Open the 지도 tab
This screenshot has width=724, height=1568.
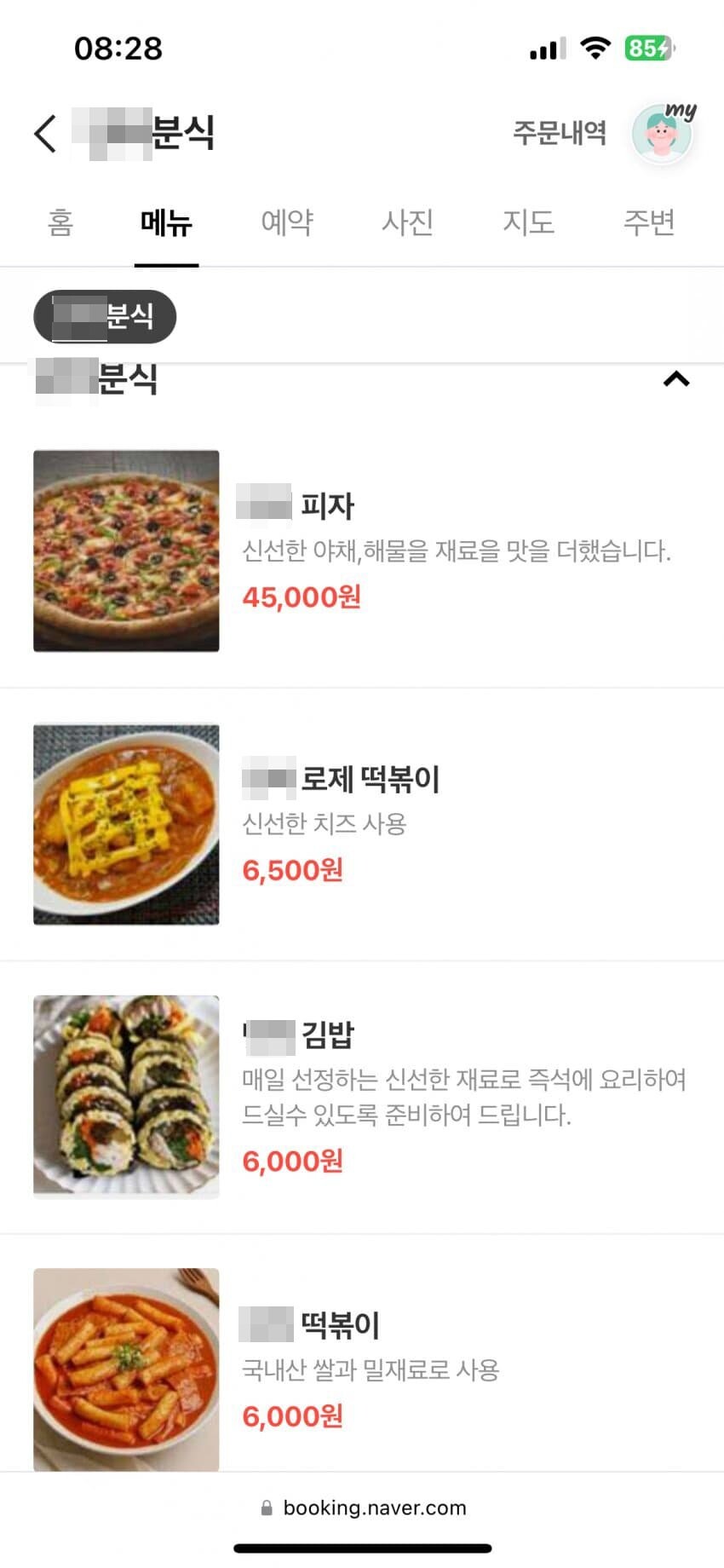[x=528, y=223]
